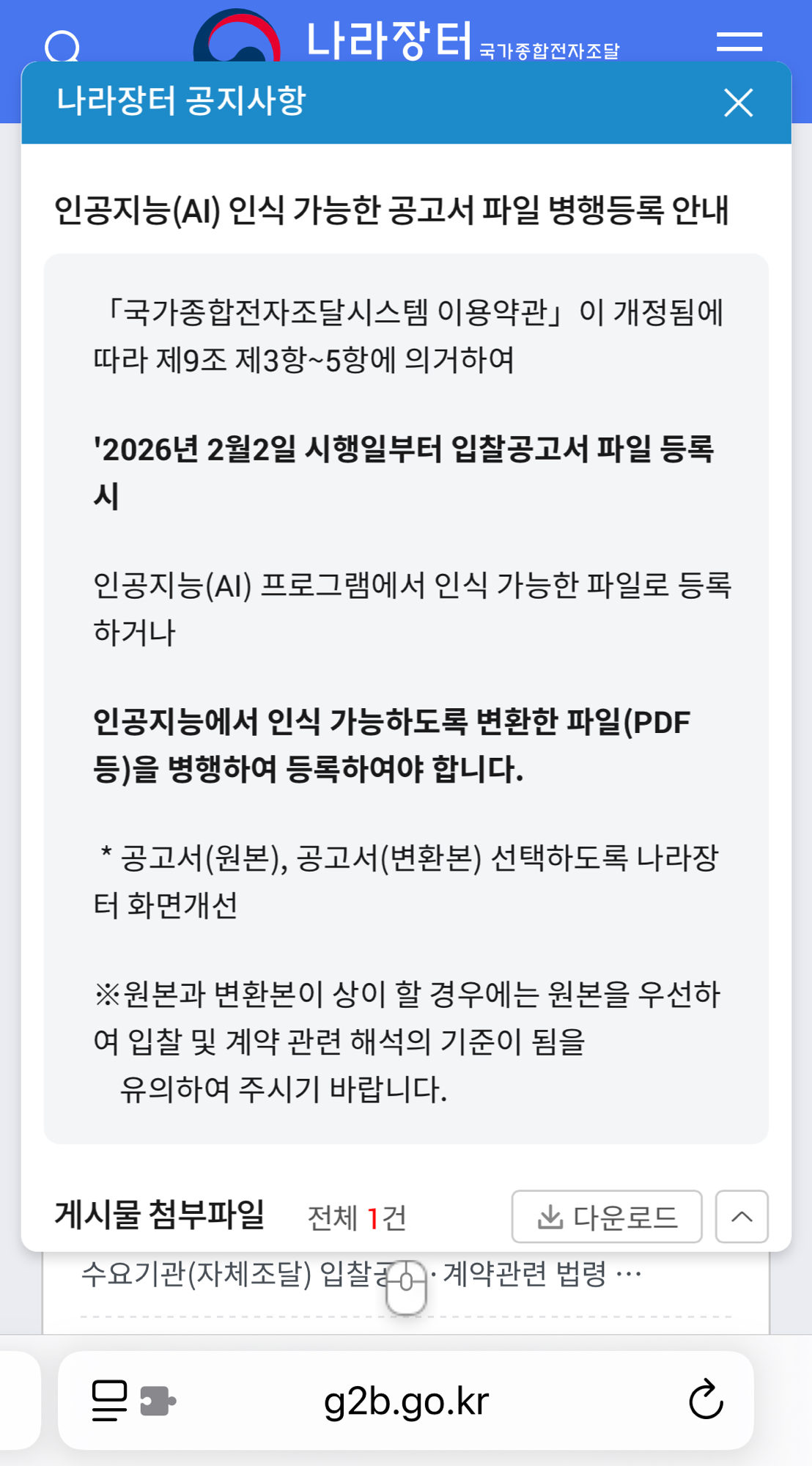Viewport: 812px width, 1466px height.
Task: Open the browser extensions icon
Action: click(158, 1401)
